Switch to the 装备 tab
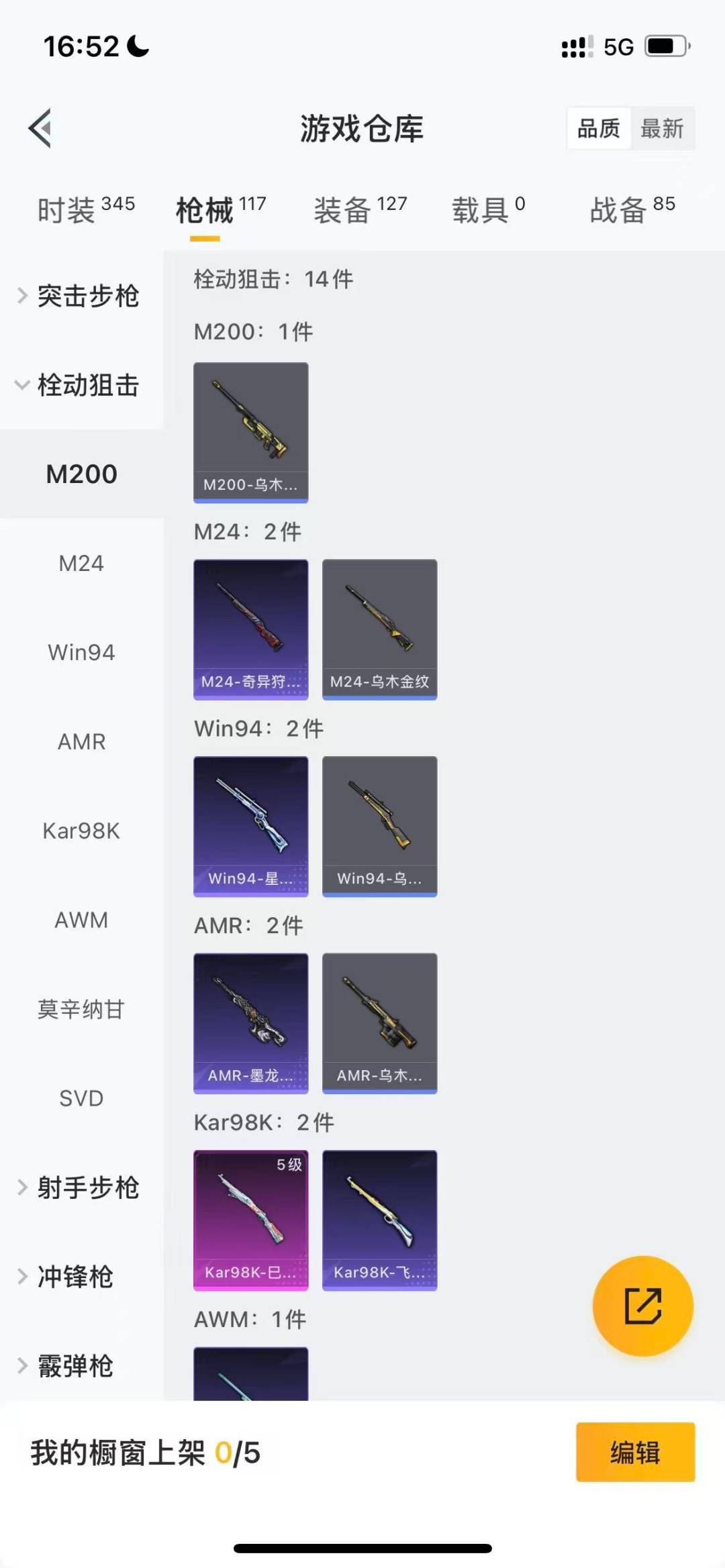The height and width of the screenshot is (1568, 725). pyautogui.click(x=360, y=210)
